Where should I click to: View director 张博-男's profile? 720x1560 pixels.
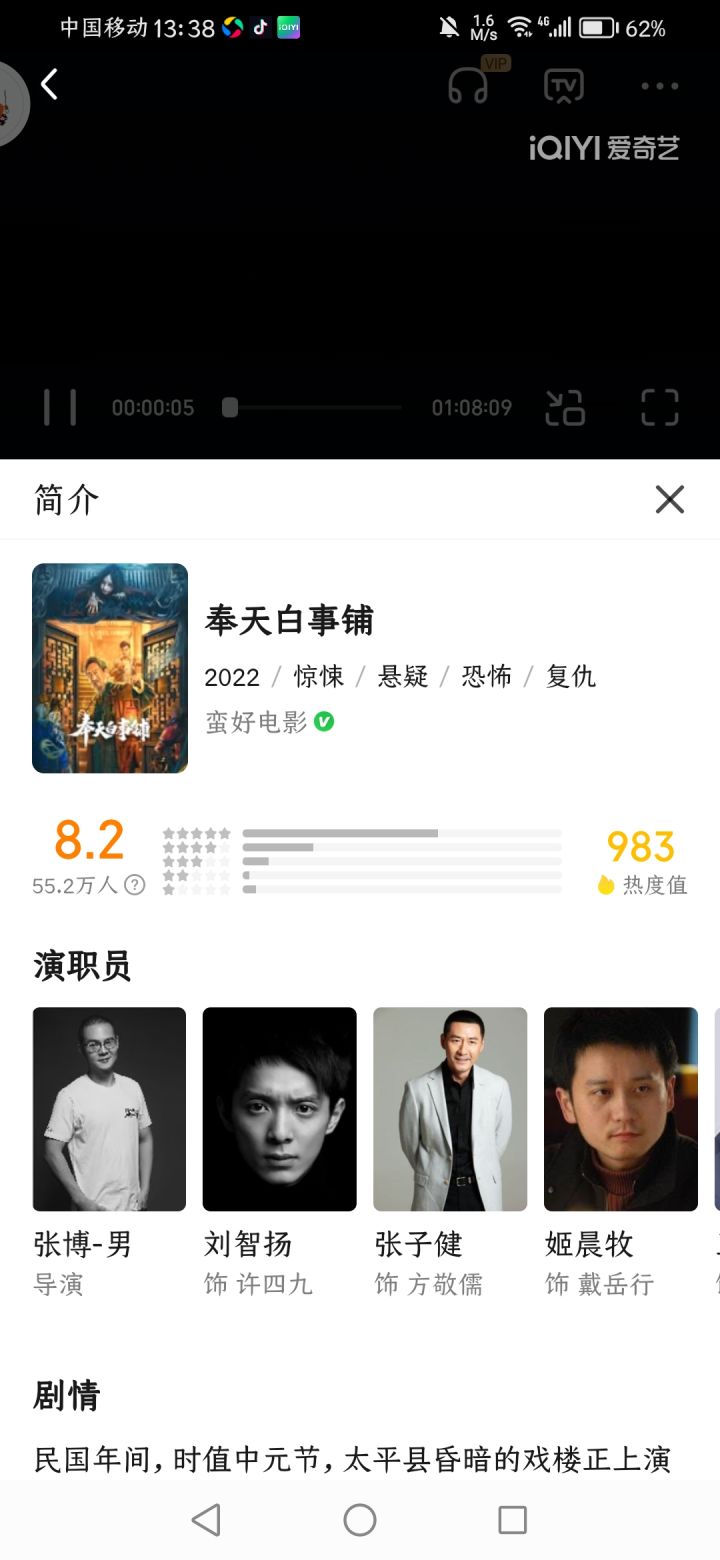[109, 1109]
